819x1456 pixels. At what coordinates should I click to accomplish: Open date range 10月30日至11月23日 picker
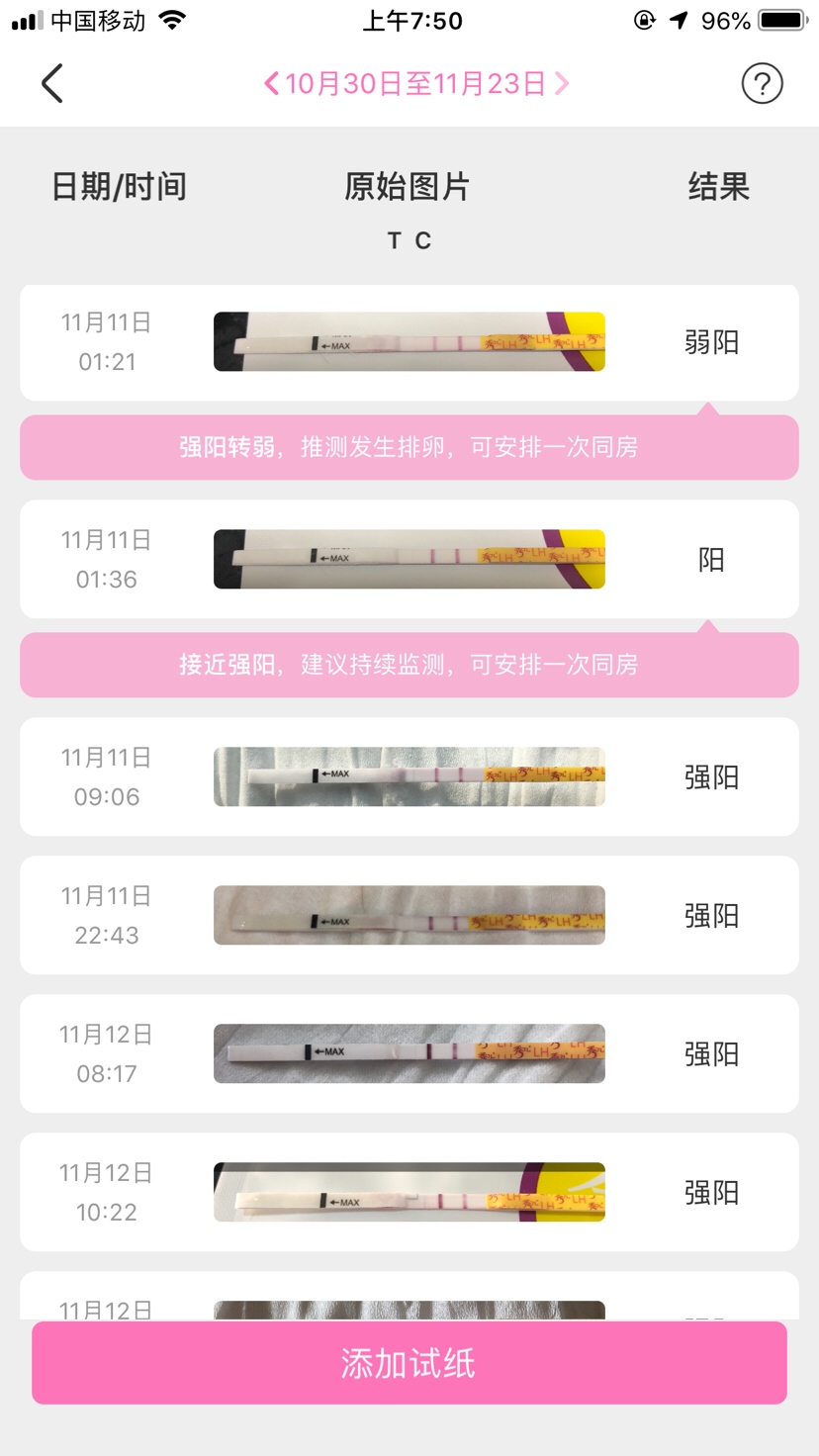pyautogui.click(x=415, y=84)
